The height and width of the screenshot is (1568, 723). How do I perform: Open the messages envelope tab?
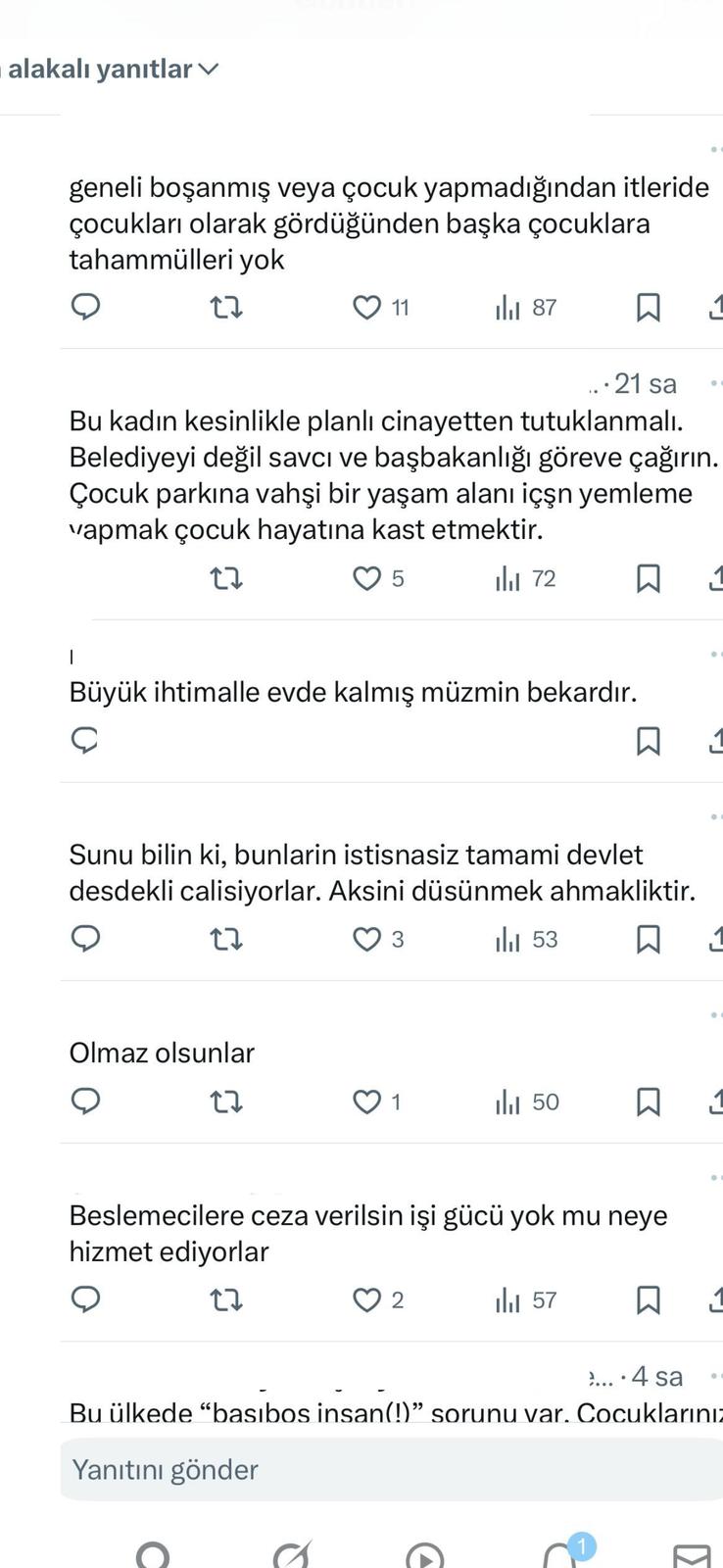pos(693,1556)
